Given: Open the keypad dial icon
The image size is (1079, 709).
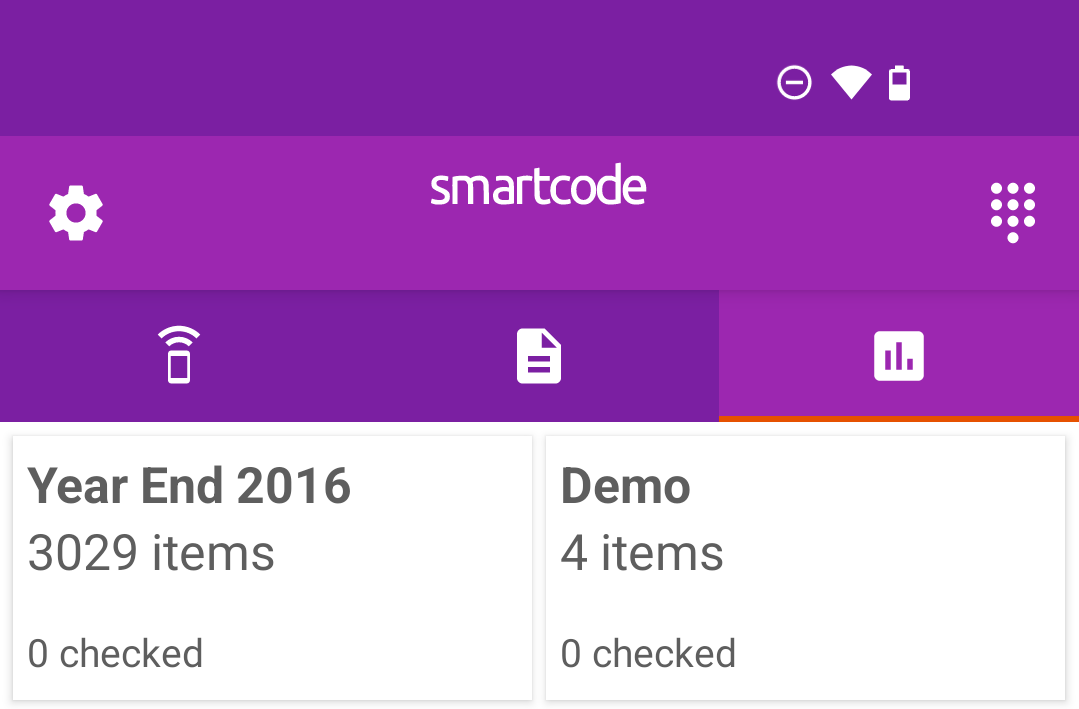Looking at the screenshot, I should (x=1012, y=212).
